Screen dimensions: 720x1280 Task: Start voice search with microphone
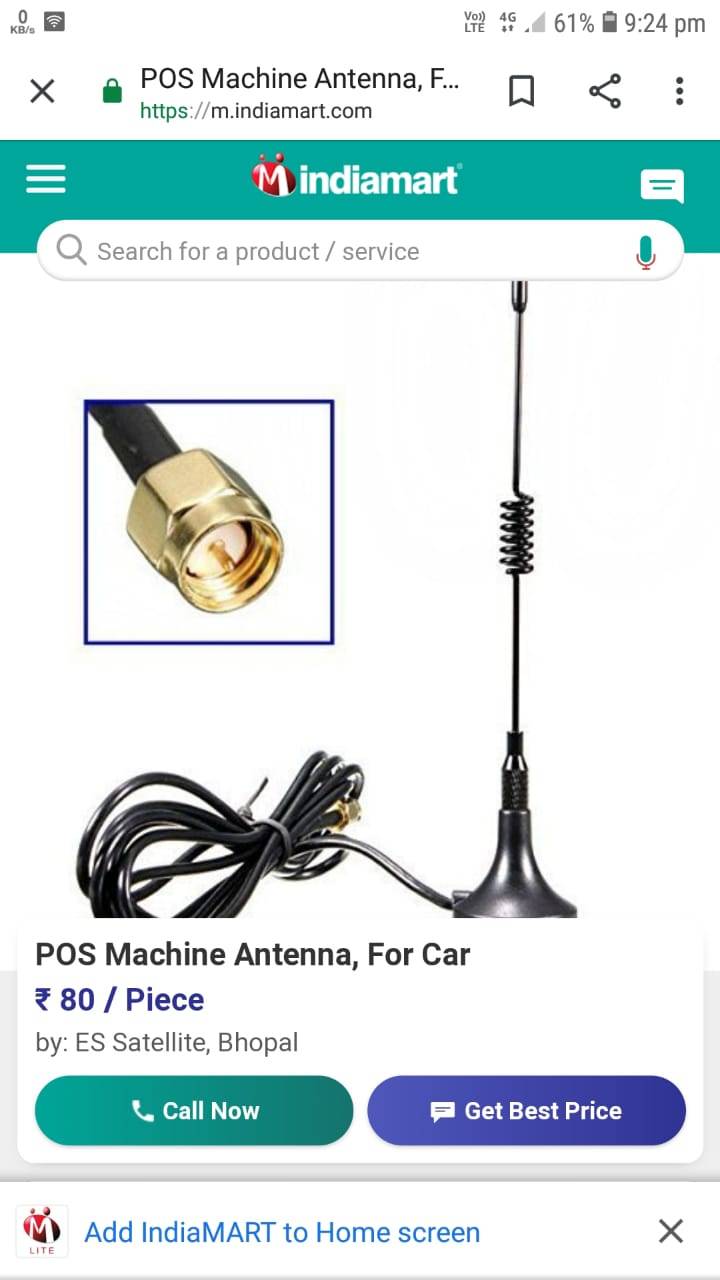tap(645, 252)
